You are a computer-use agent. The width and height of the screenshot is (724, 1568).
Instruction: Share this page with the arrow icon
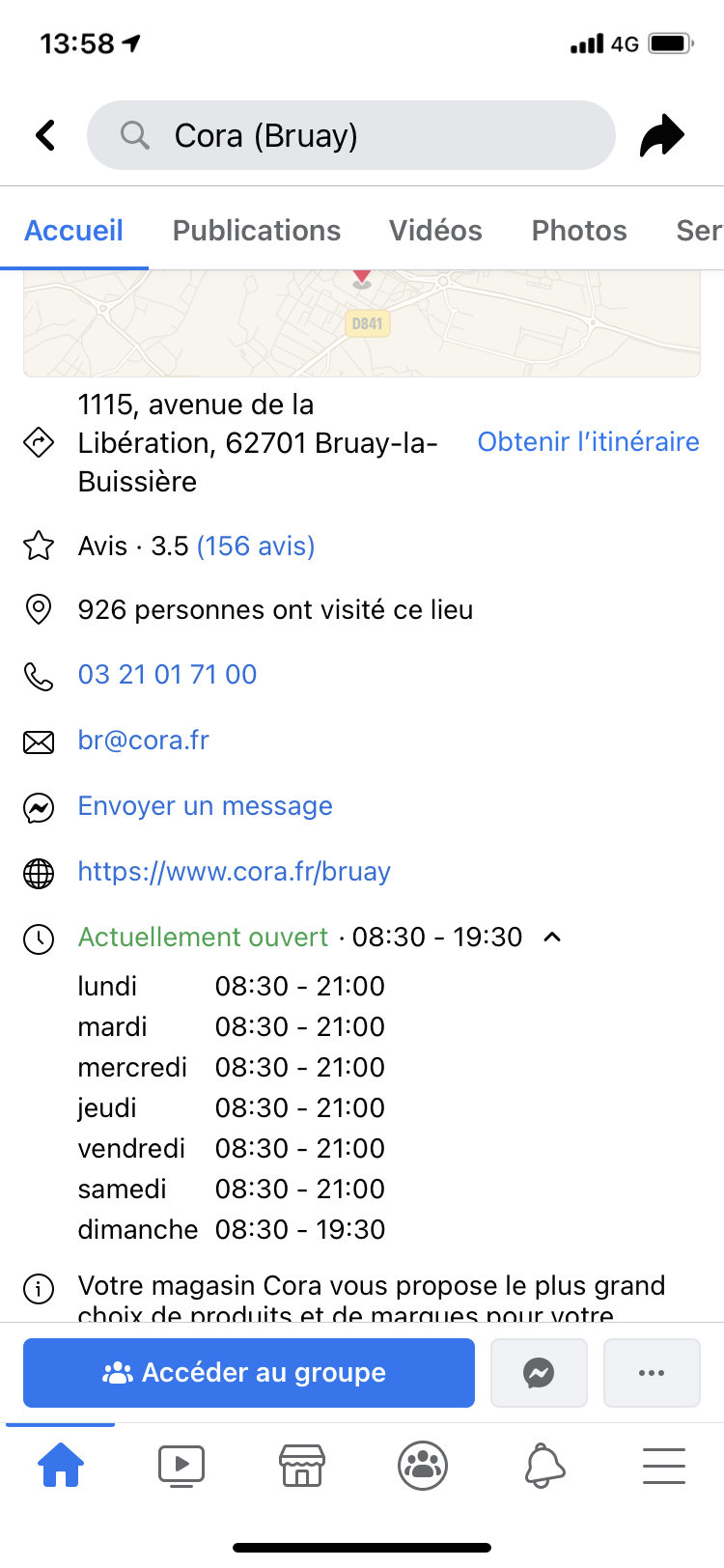(662, 135)
